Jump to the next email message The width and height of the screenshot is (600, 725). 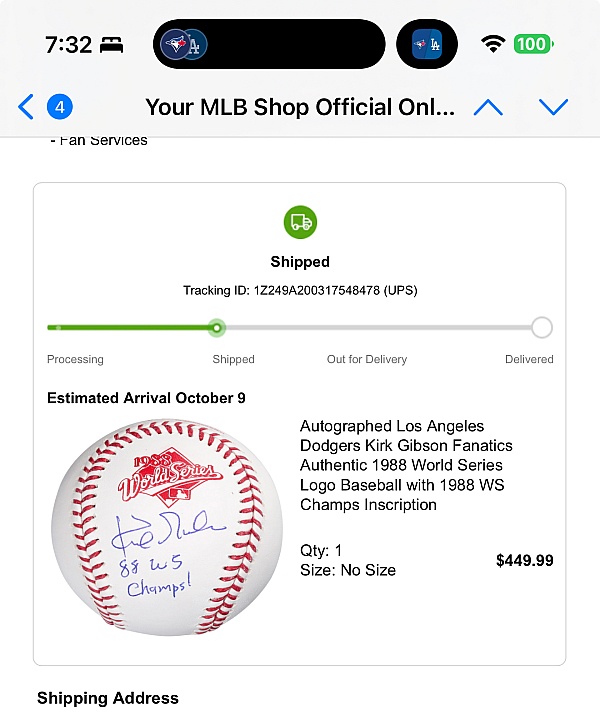pos(553,107)
